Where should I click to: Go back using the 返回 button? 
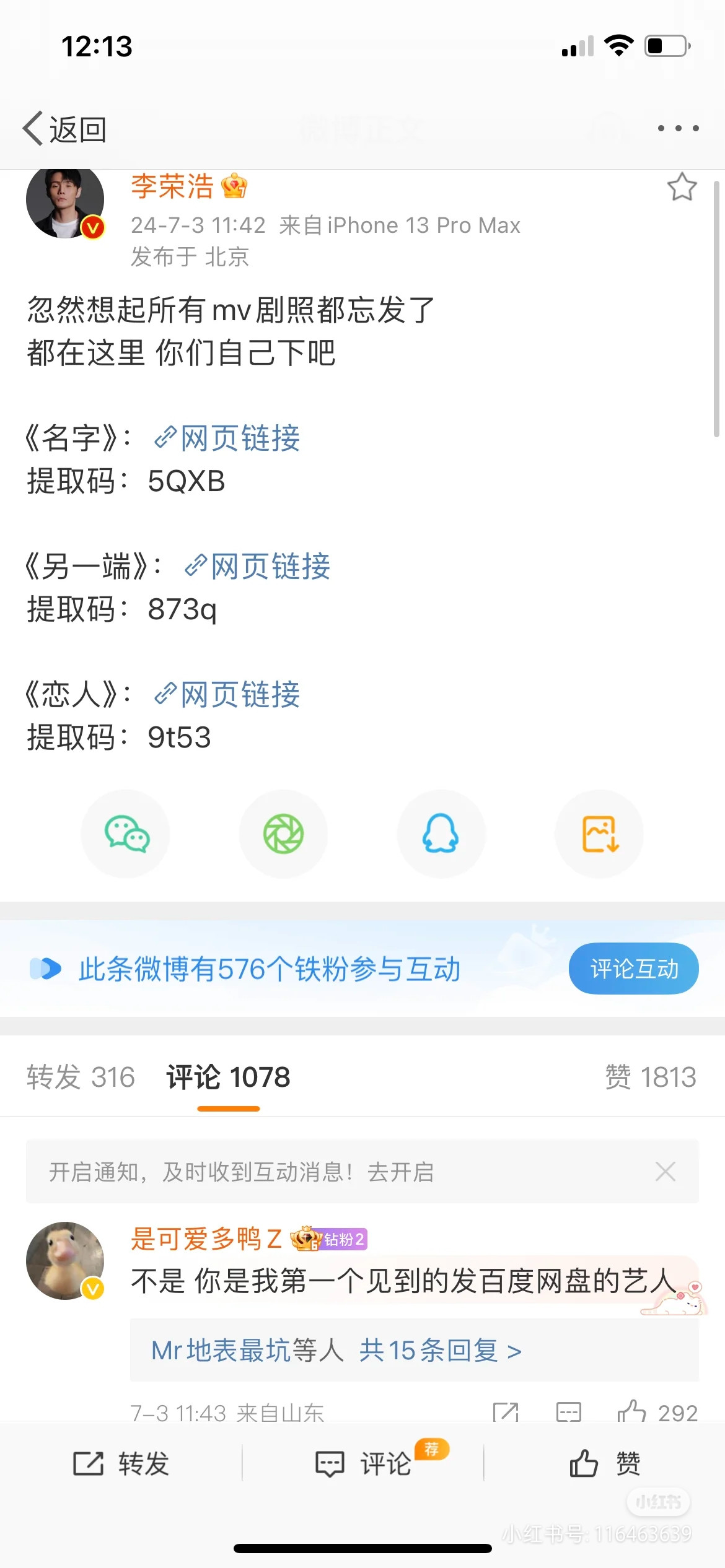65,129
